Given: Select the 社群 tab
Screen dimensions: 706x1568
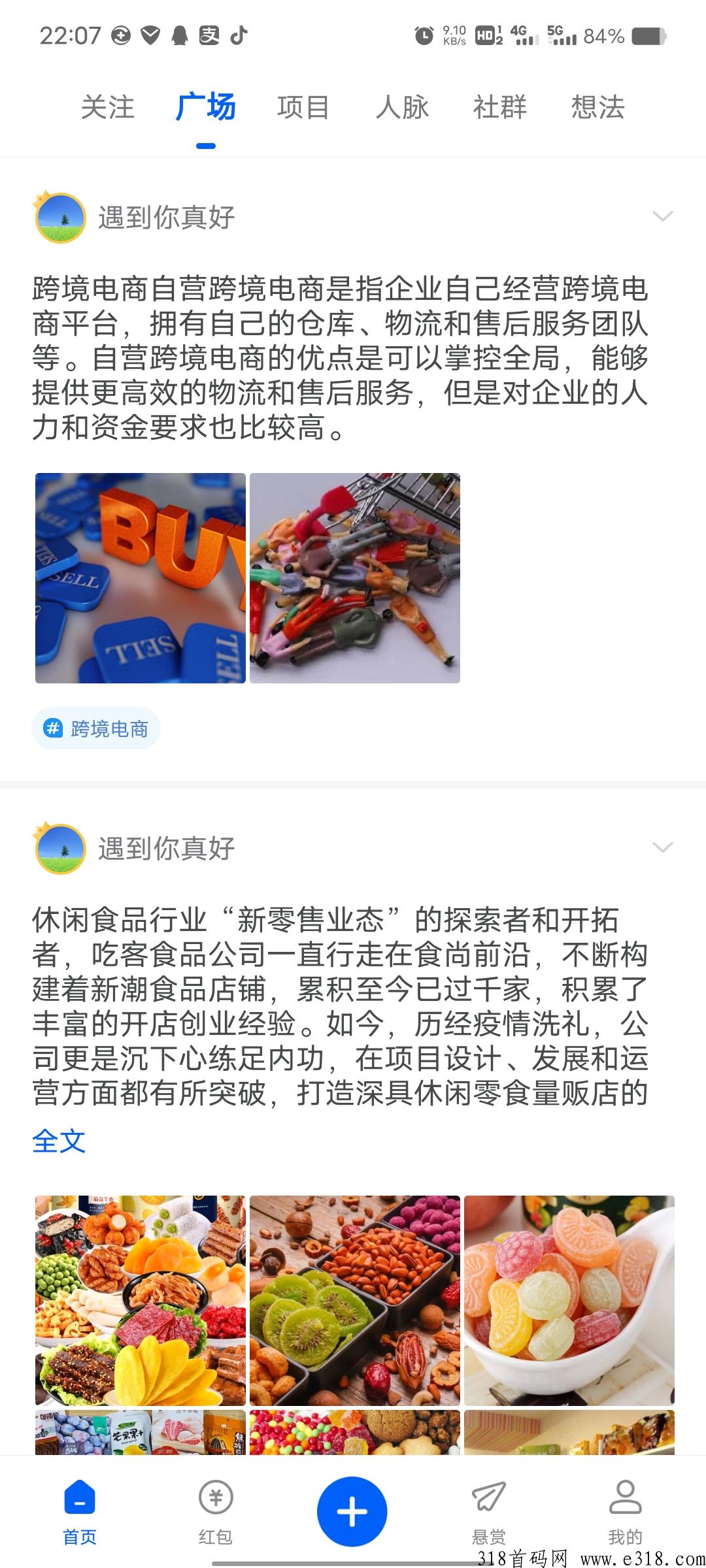Looking at the screenshot, I should tap(500, 107).
